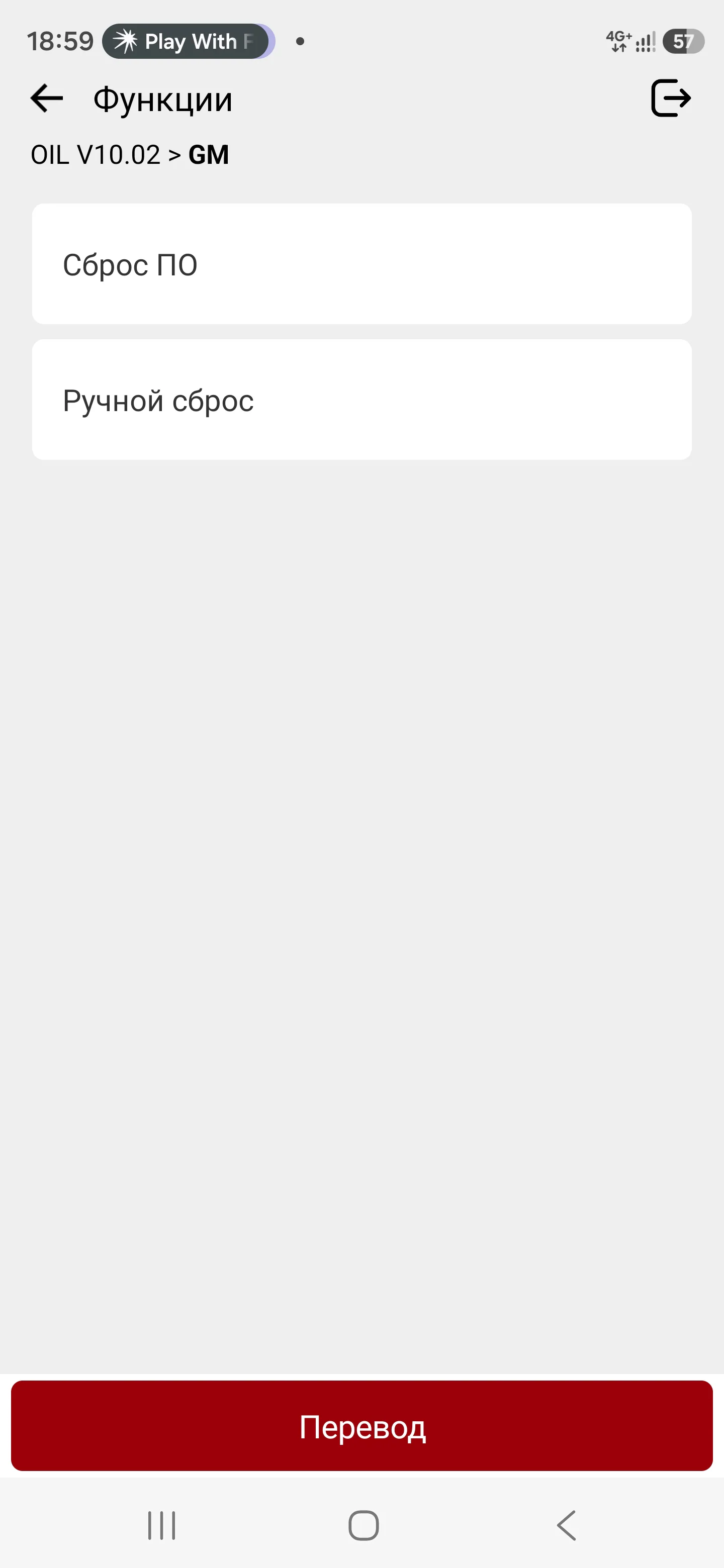Select Ручной сброс
Screen dimensions: 724x1568
361,400
